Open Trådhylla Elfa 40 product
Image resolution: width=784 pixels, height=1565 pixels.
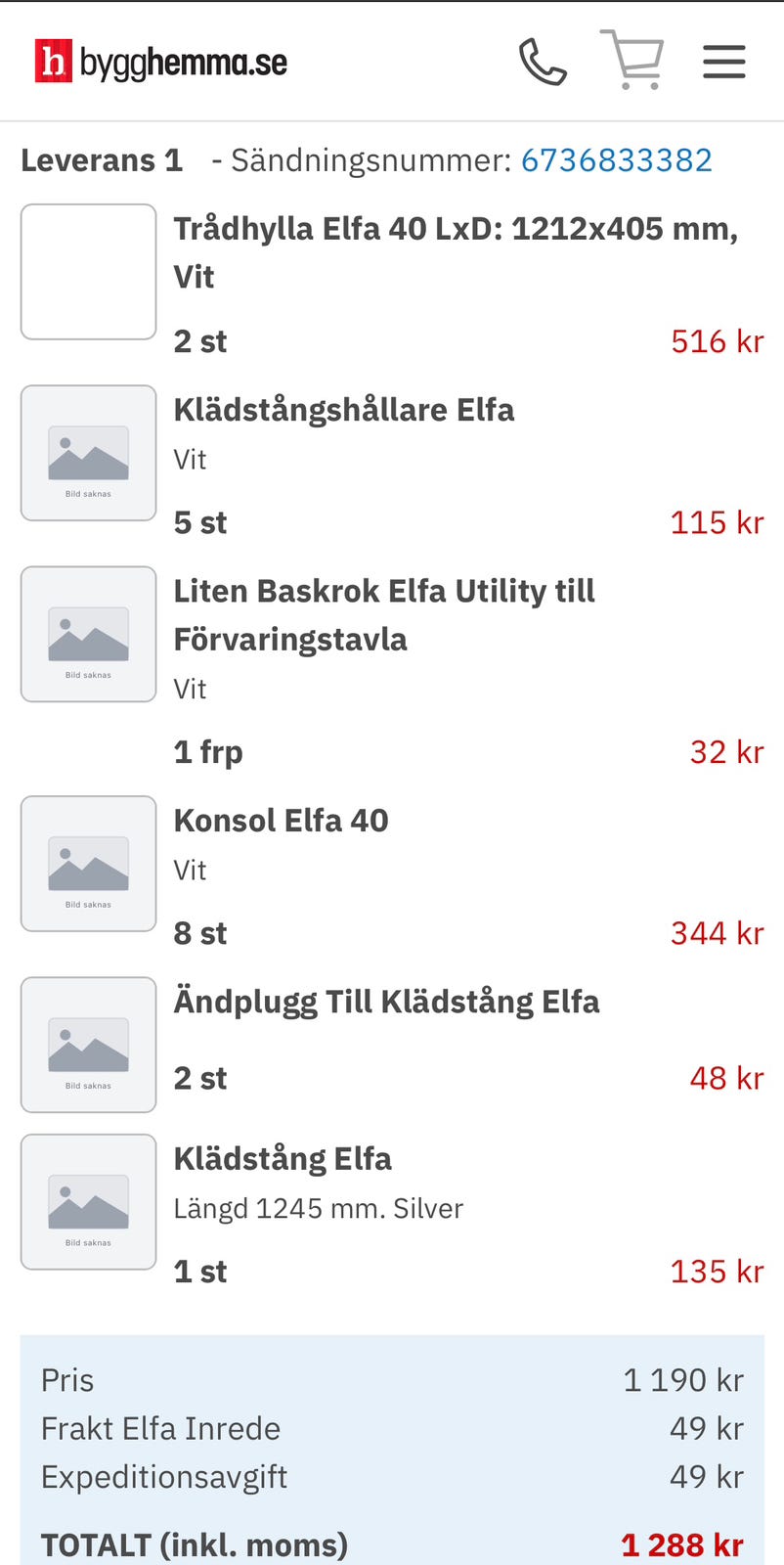tap(456, 252)
